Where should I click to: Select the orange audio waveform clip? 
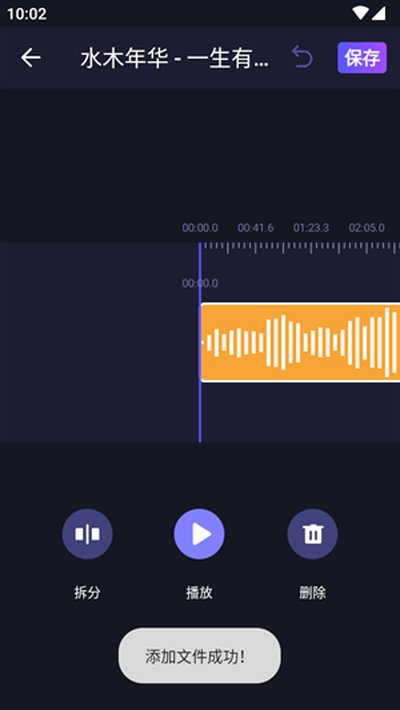click(x=300, y=342)
